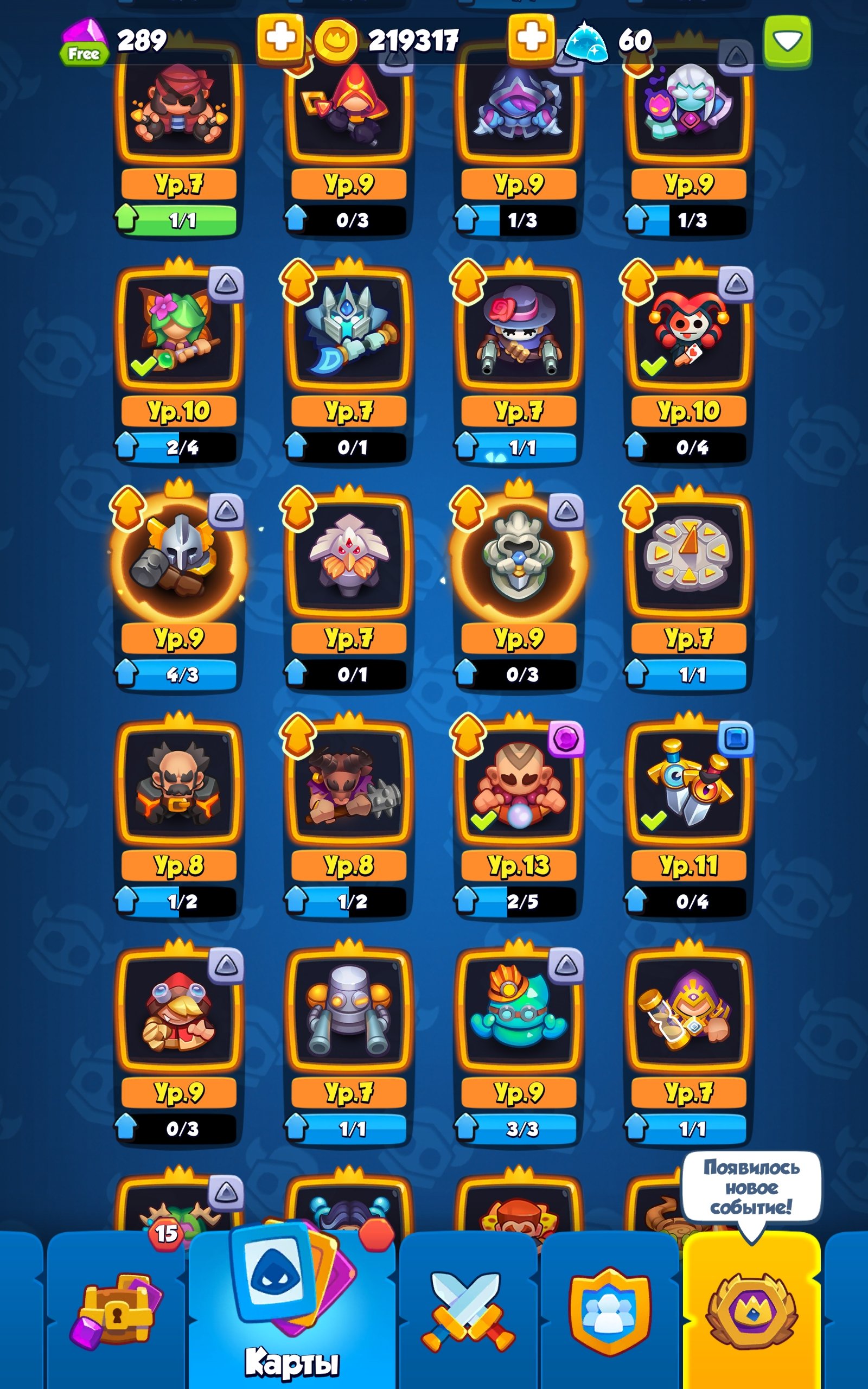Switch to the Карты tab
Viewport: 868px width, 1389px height.
292,1309
